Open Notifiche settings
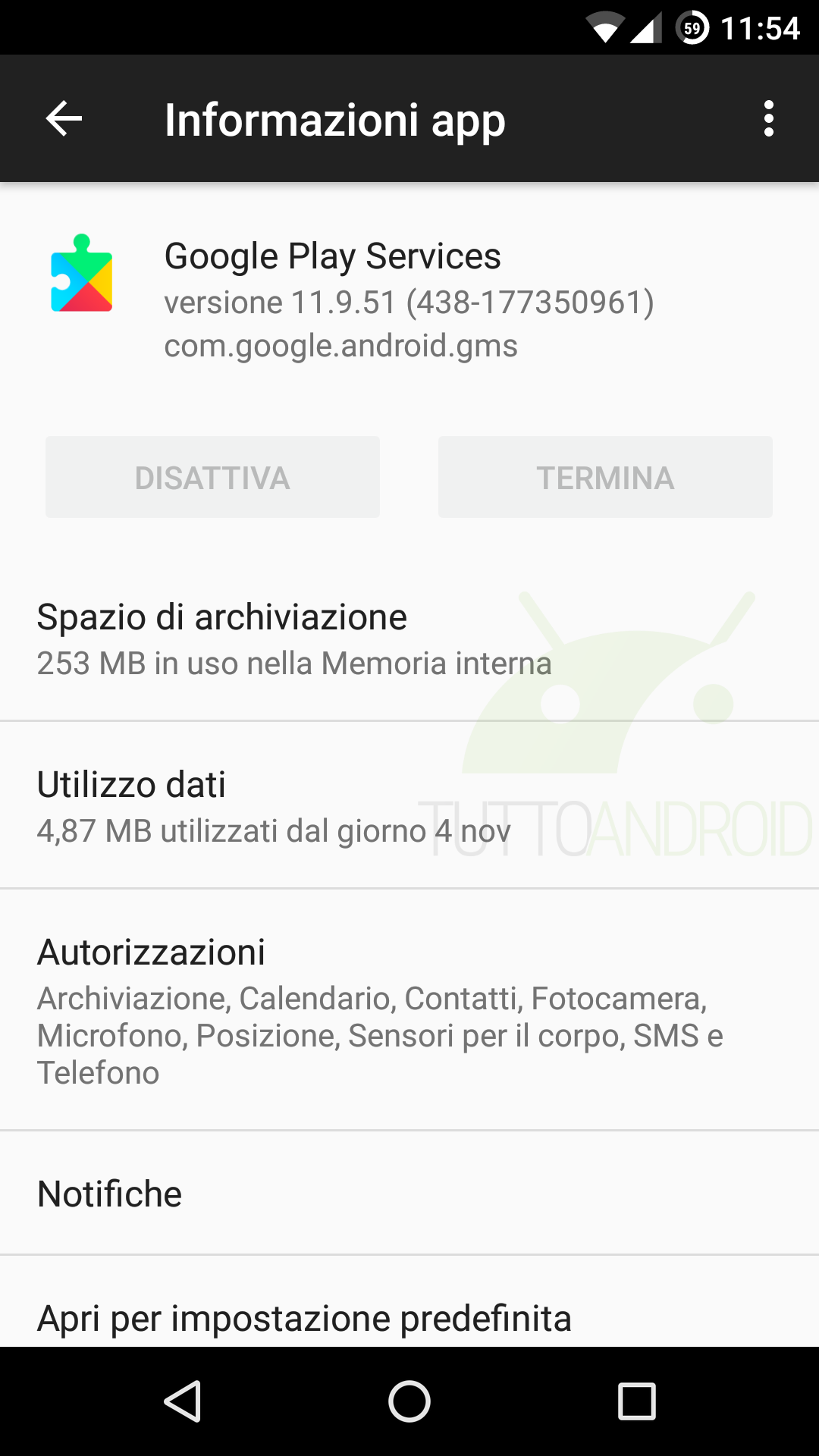The width and height of the screenshot is (819, 1456). pyautogui.click(x=409, y=1194)
